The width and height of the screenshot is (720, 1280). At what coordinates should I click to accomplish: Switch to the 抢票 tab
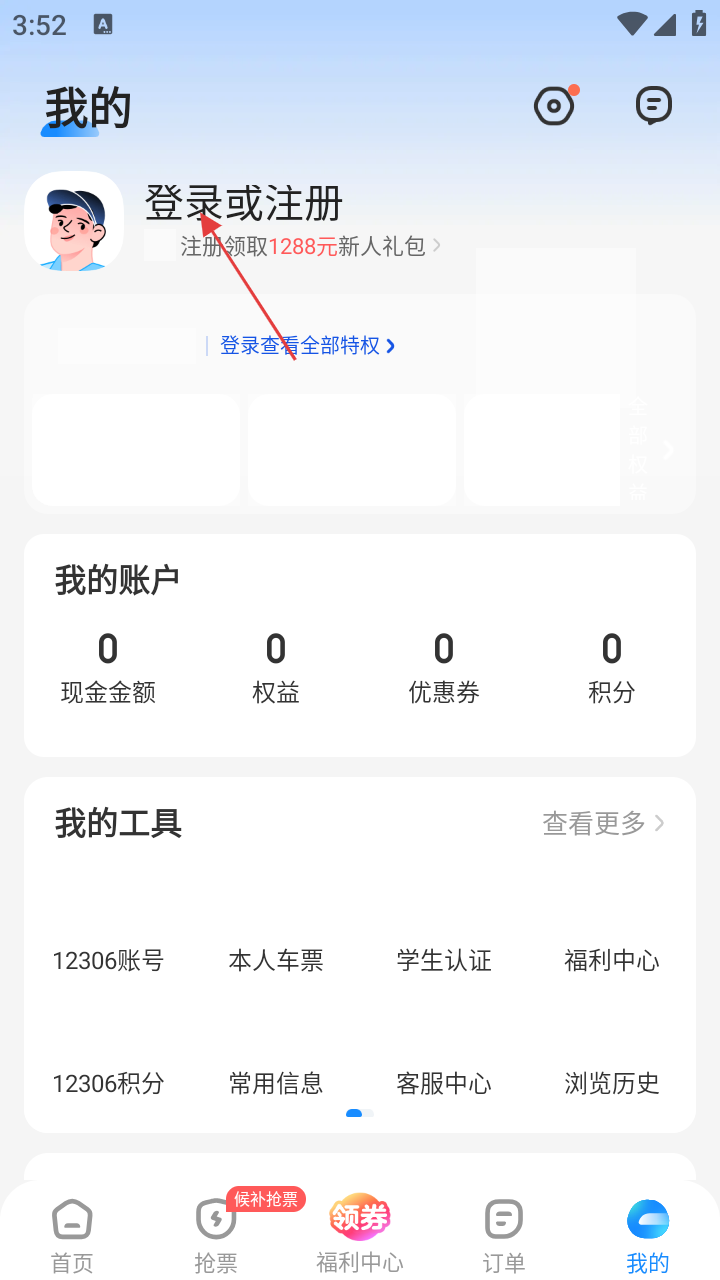[216, 1236]
